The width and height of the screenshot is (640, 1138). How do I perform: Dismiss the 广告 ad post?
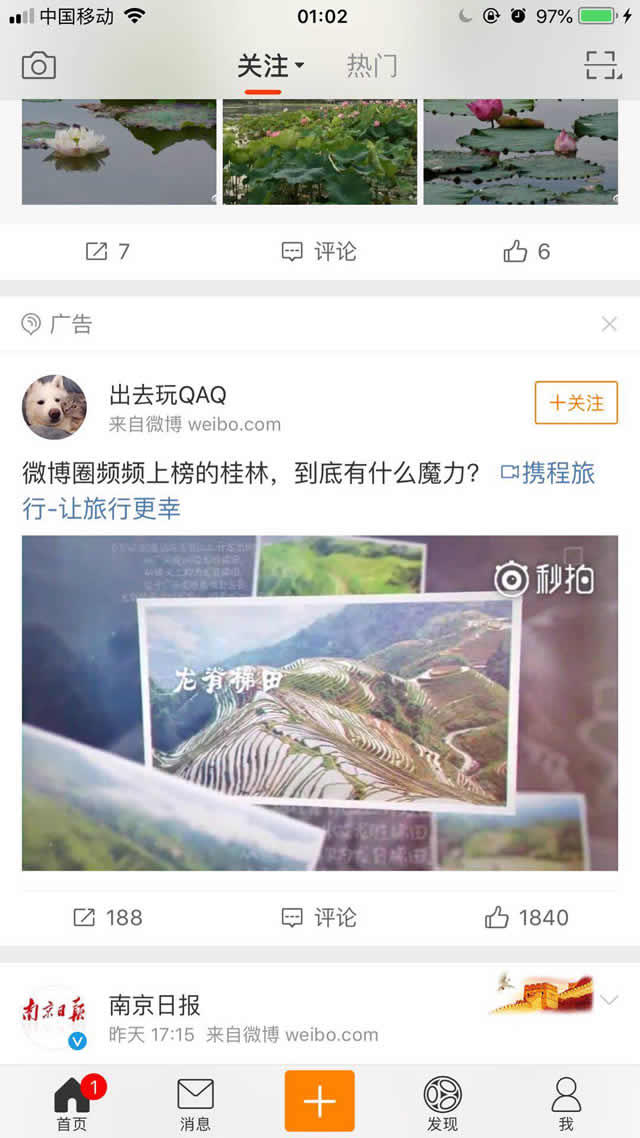(x=609, y=323)
